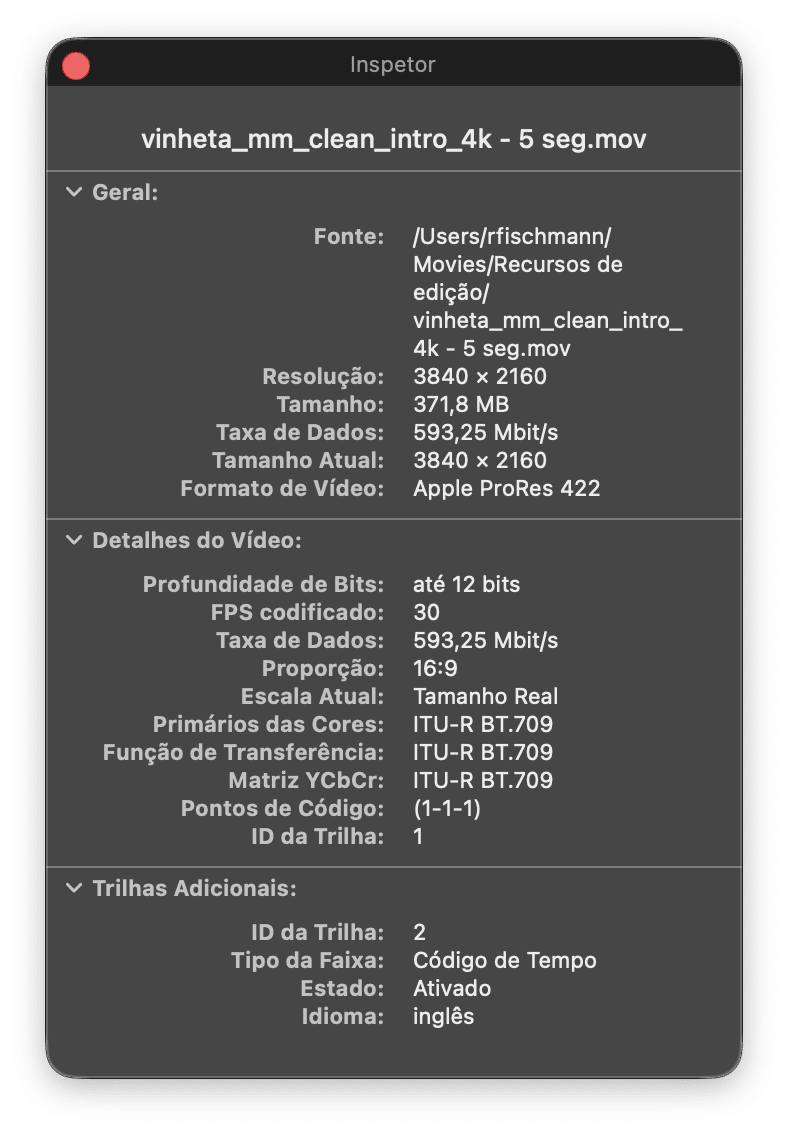The height and width of the screenshot is (1132, 788).
Task: Close the Inspetor window
Action: pos(76,66)
